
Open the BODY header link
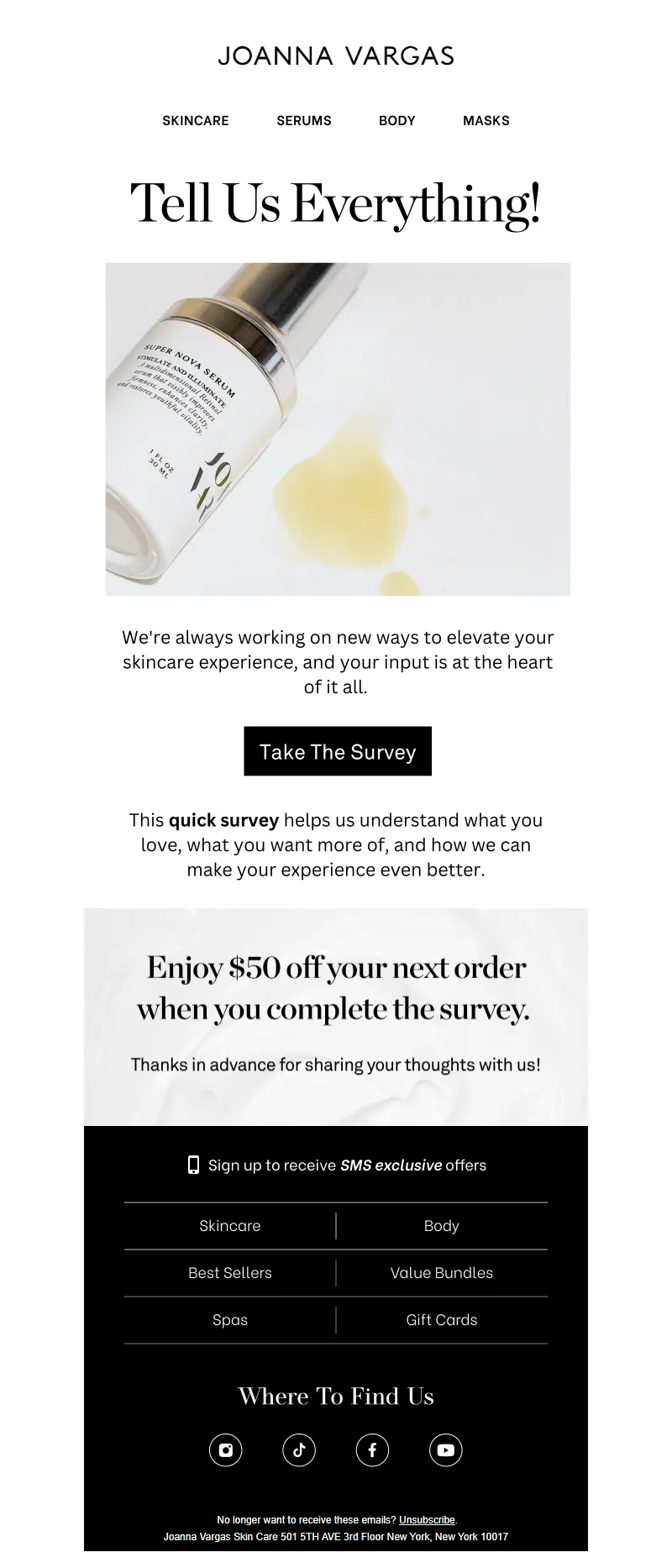397,121
